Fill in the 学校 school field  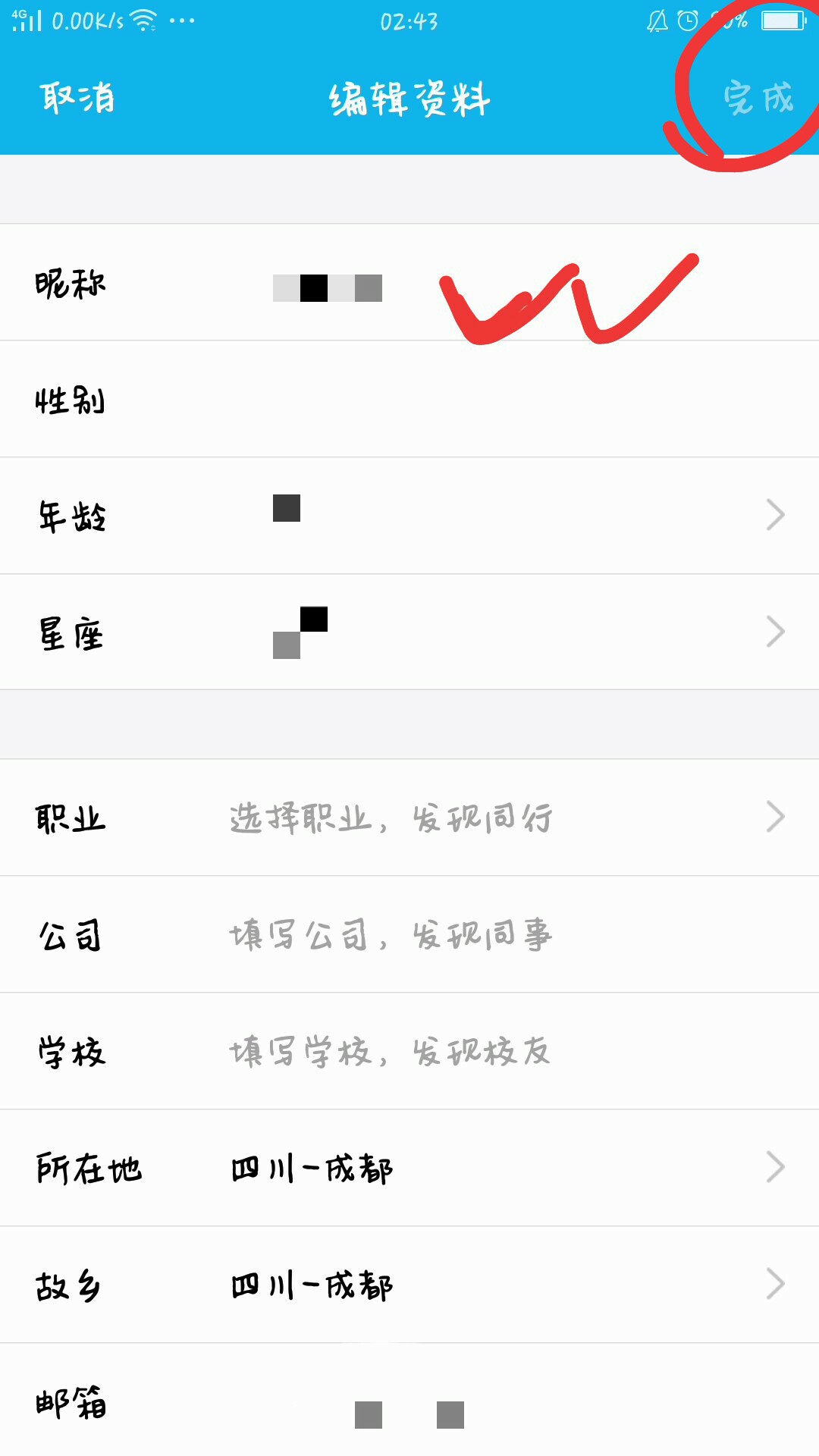(409, 1051)
